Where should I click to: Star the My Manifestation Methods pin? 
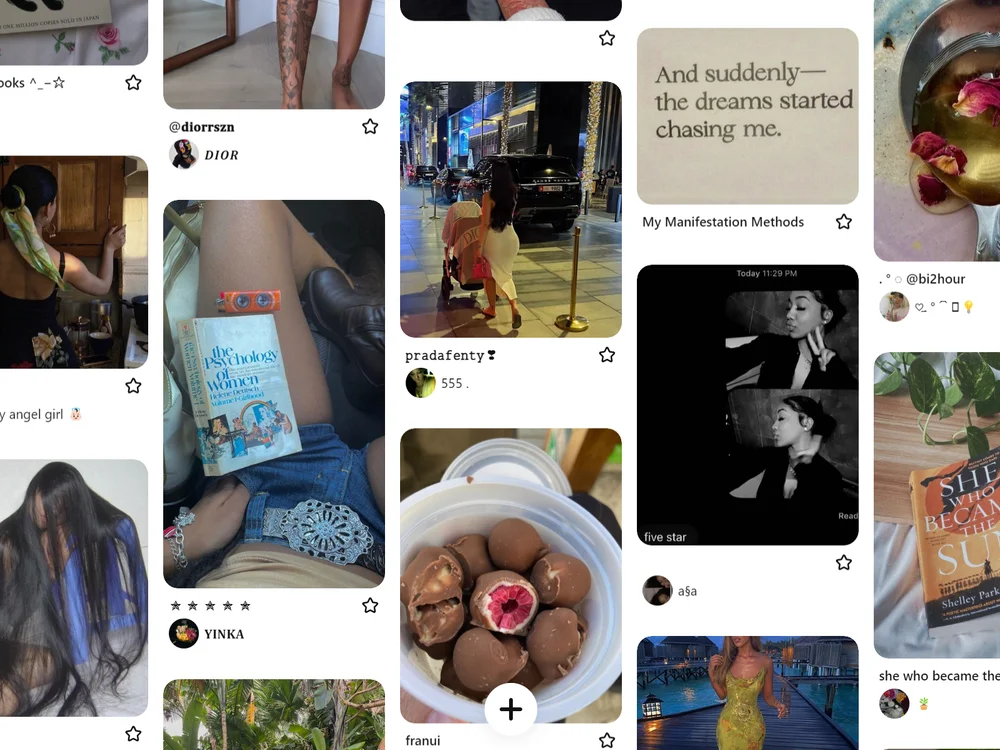[844, 222]
